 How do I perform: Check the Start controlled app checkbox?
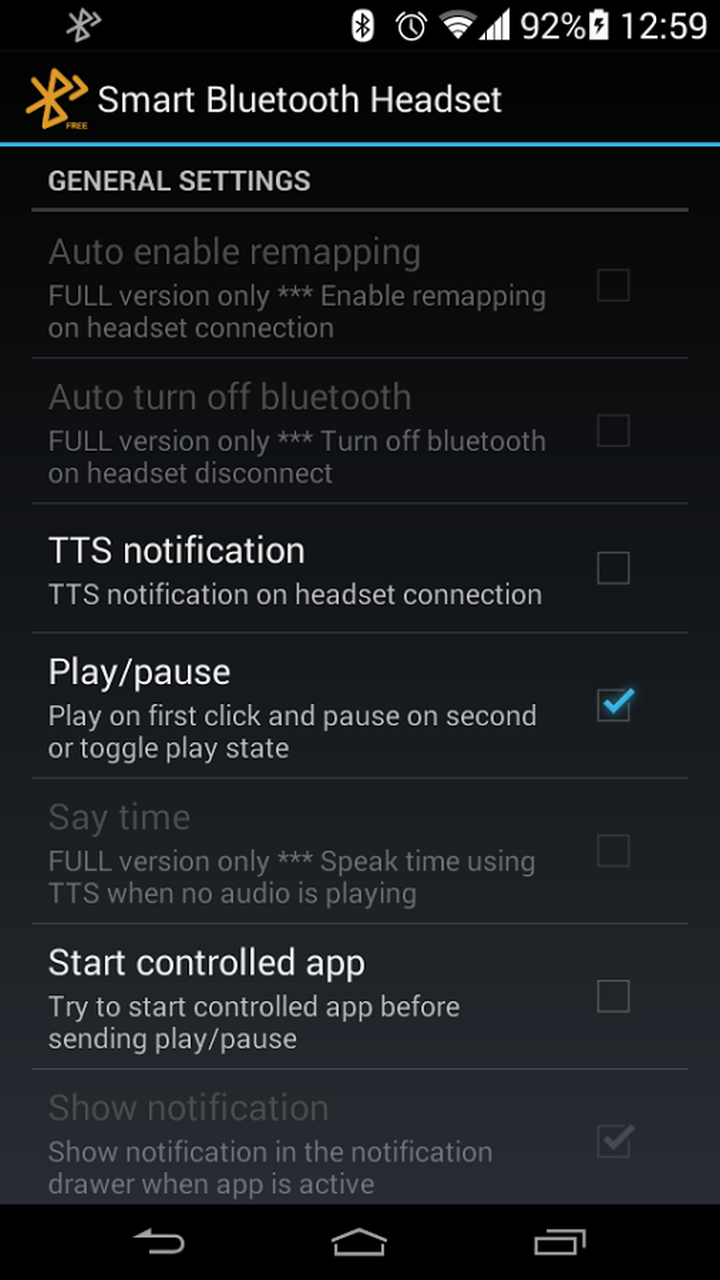click(x=613, y=997)
